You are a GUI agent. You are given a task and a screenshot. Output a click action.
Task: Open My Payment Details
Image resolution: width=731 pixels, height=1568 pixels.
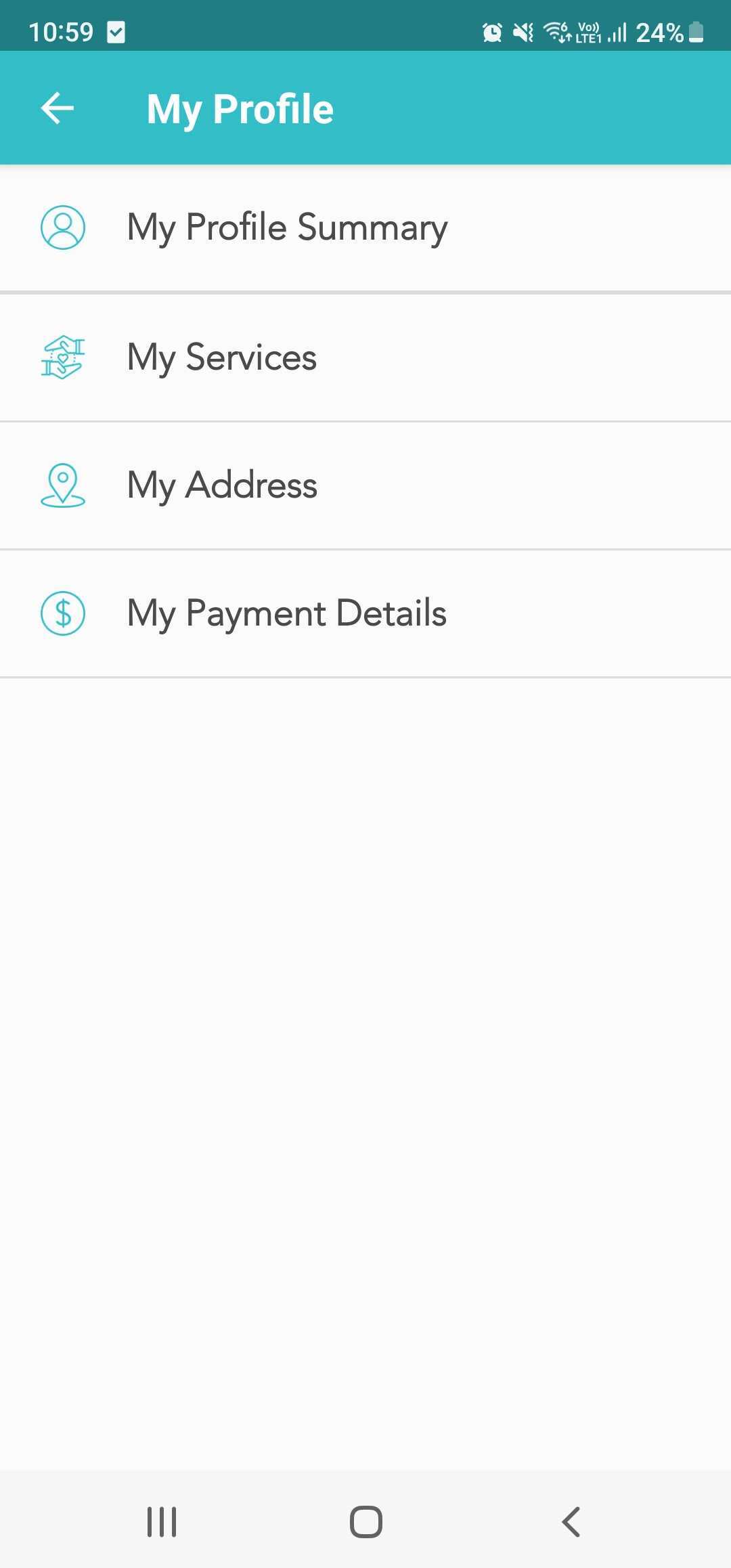[286, 613]
